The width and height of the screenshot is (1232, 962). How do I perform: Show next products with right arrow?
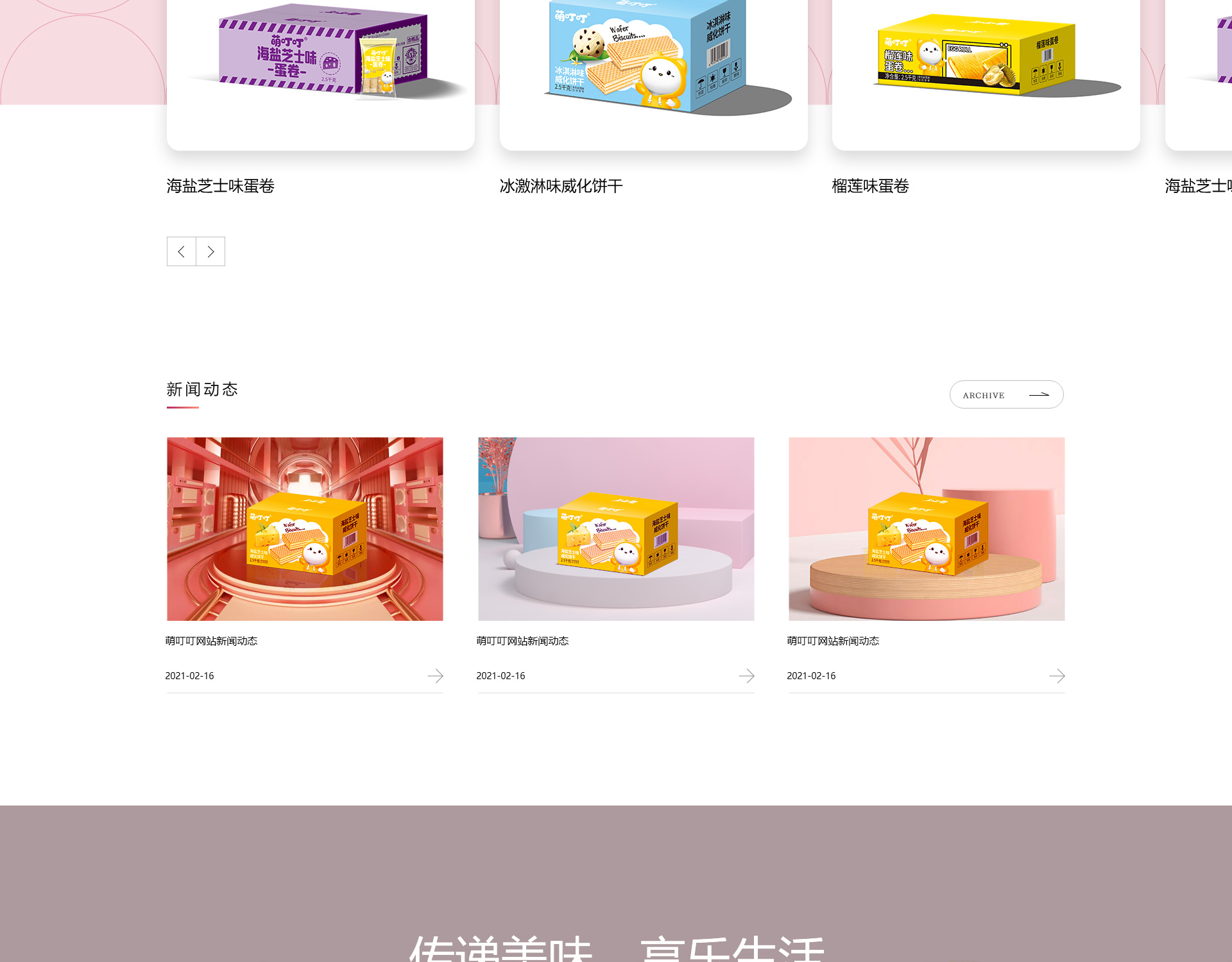210,251
